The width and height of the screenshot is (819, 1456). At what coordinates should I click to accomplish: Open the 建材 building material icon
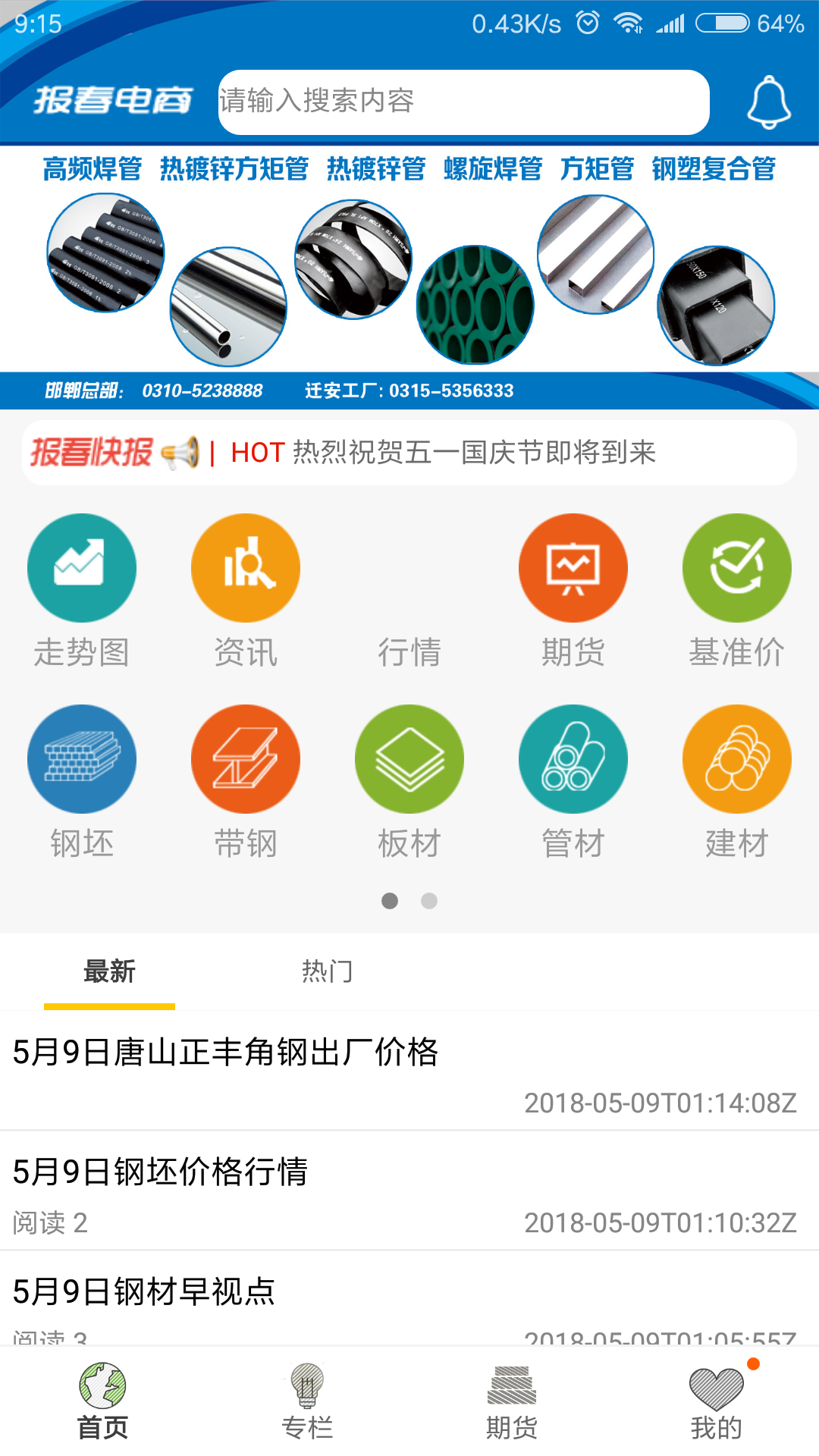[x=736, y=758]
